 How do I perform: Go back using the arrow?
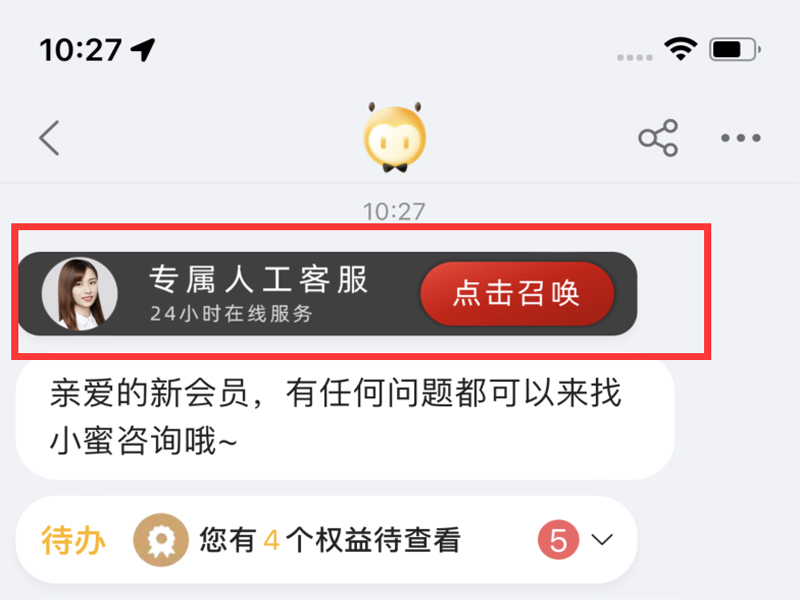click(50, 138)
